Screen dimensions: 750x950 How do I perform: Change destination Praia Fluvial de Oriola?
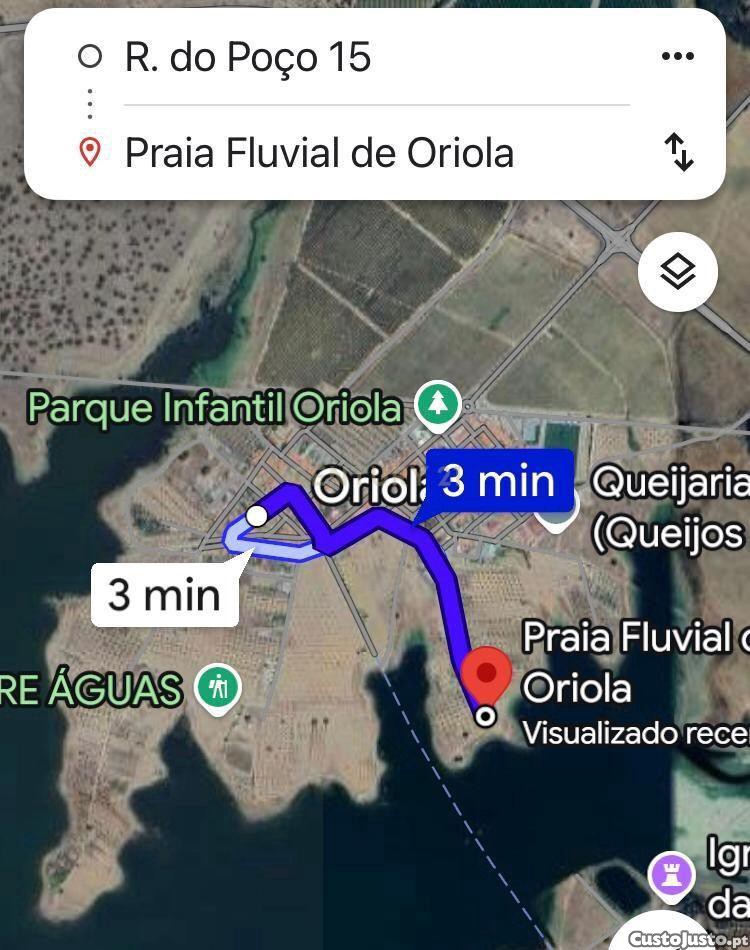point(319,153)
